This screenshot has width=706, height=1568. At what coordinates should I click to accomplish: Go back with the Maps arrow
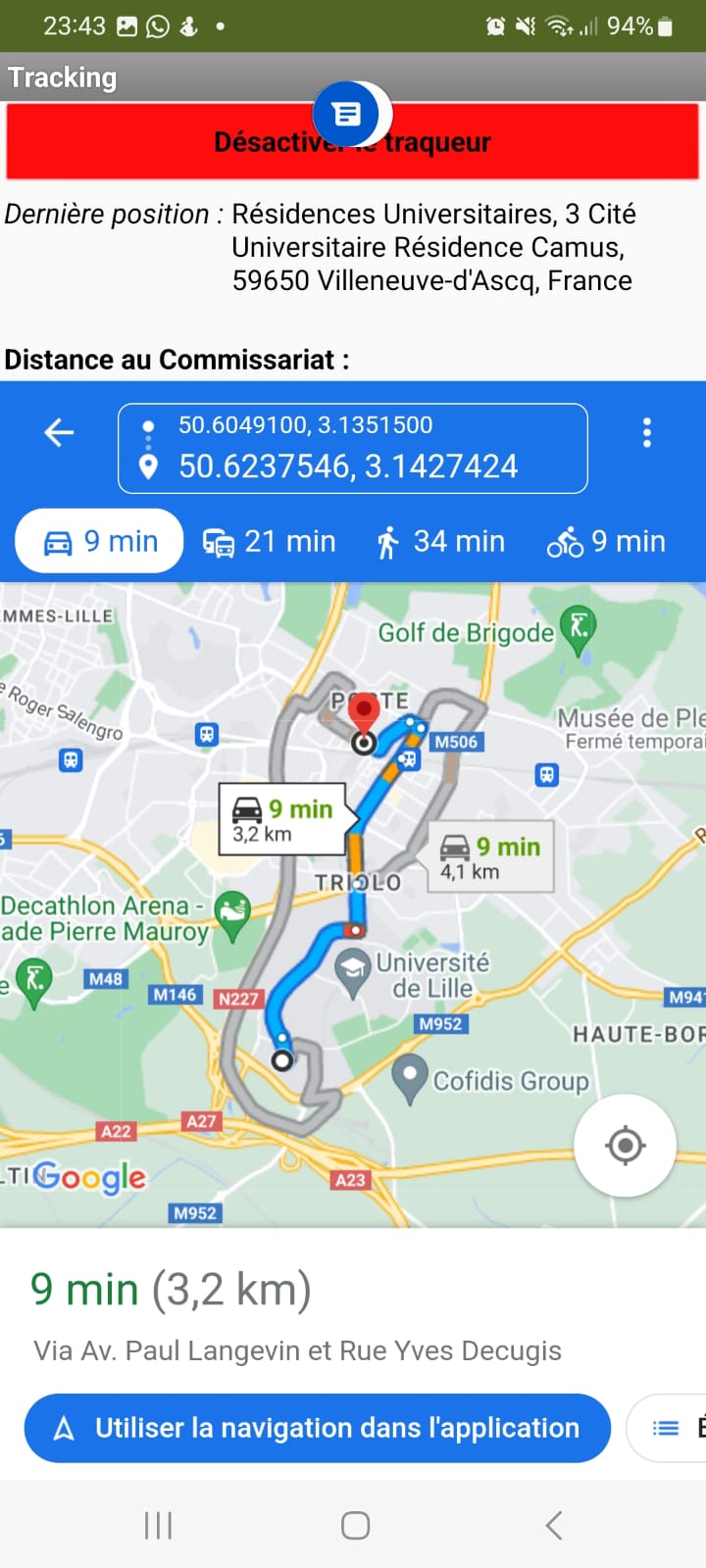coord(60,432)
